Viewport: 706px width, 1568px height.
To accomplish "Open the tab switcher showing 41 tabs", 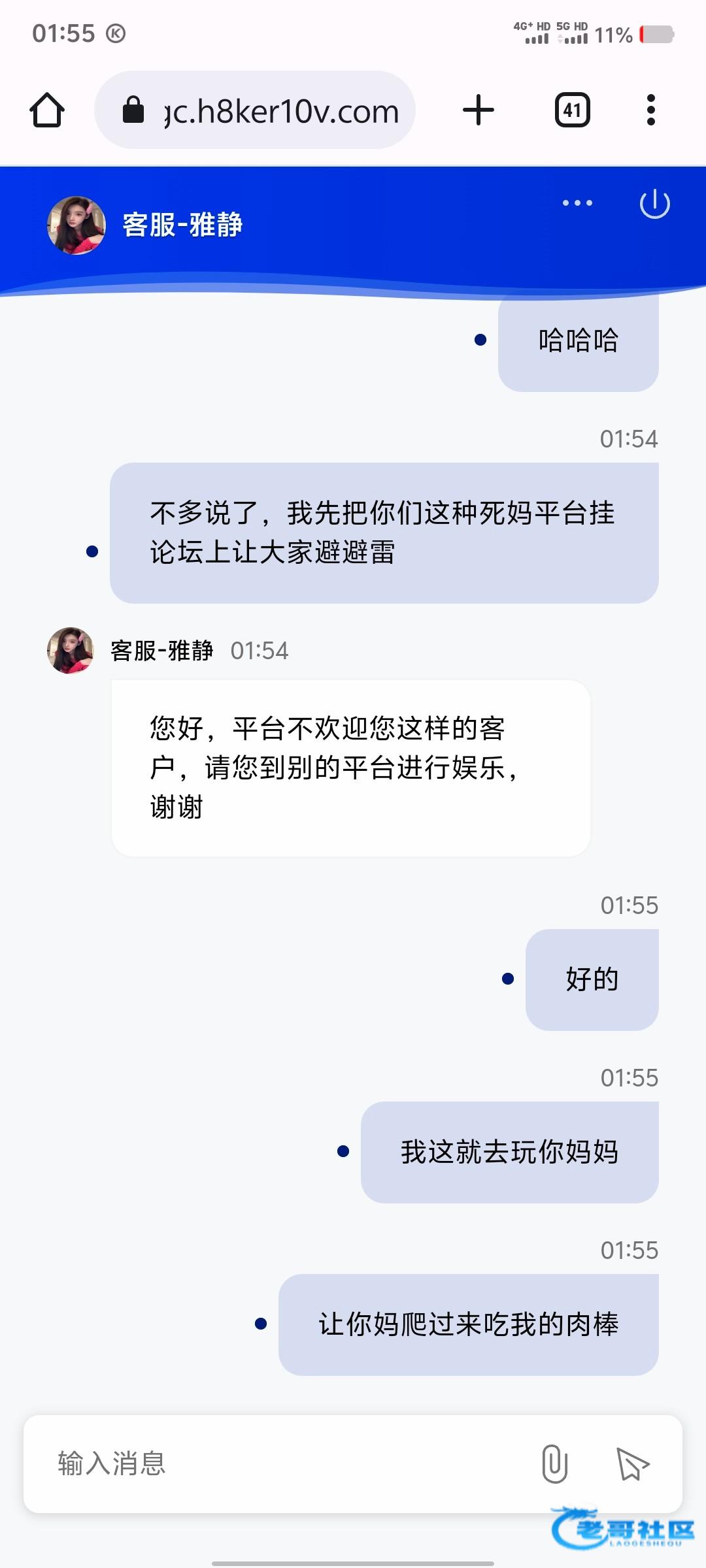I will [572, 110].
